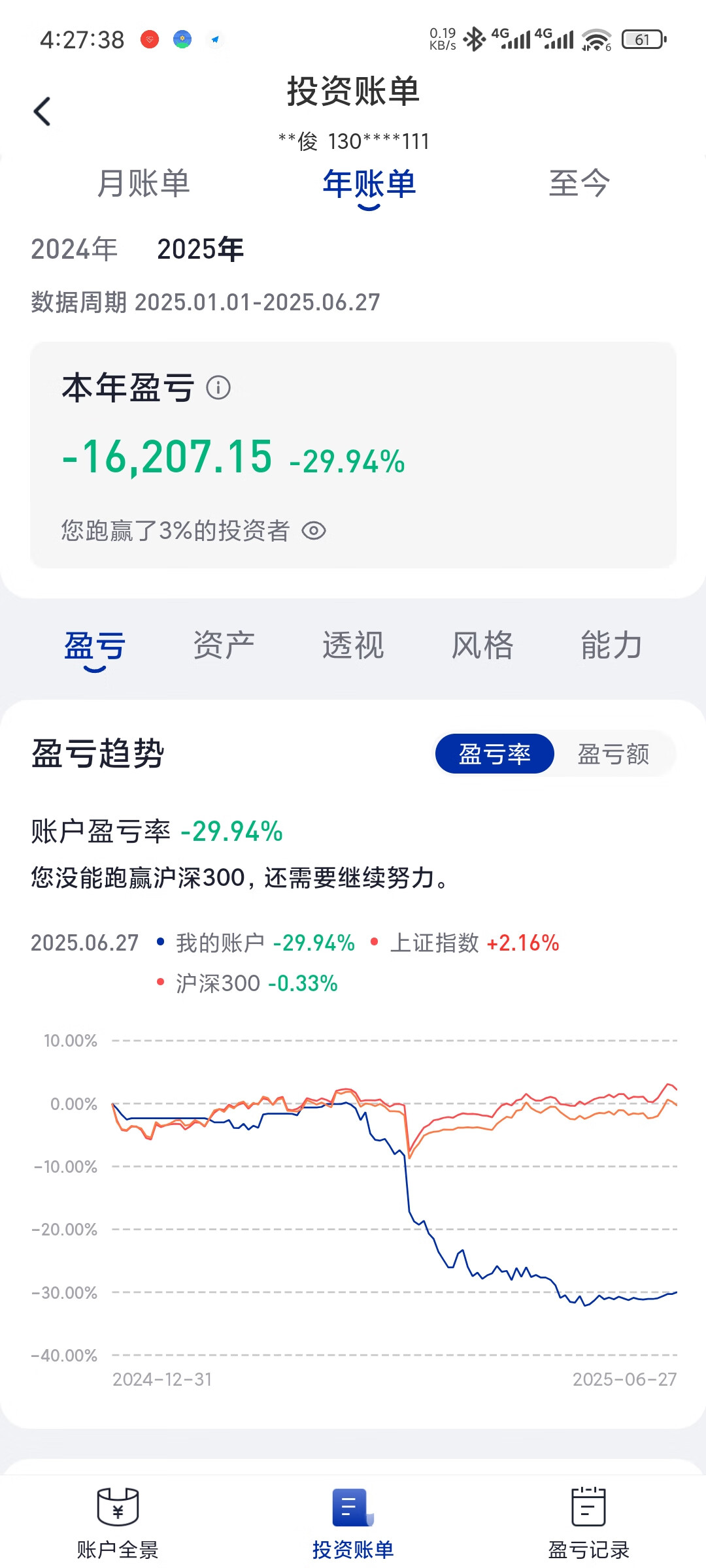Select the 2025年 bill

tap(200, 249)
